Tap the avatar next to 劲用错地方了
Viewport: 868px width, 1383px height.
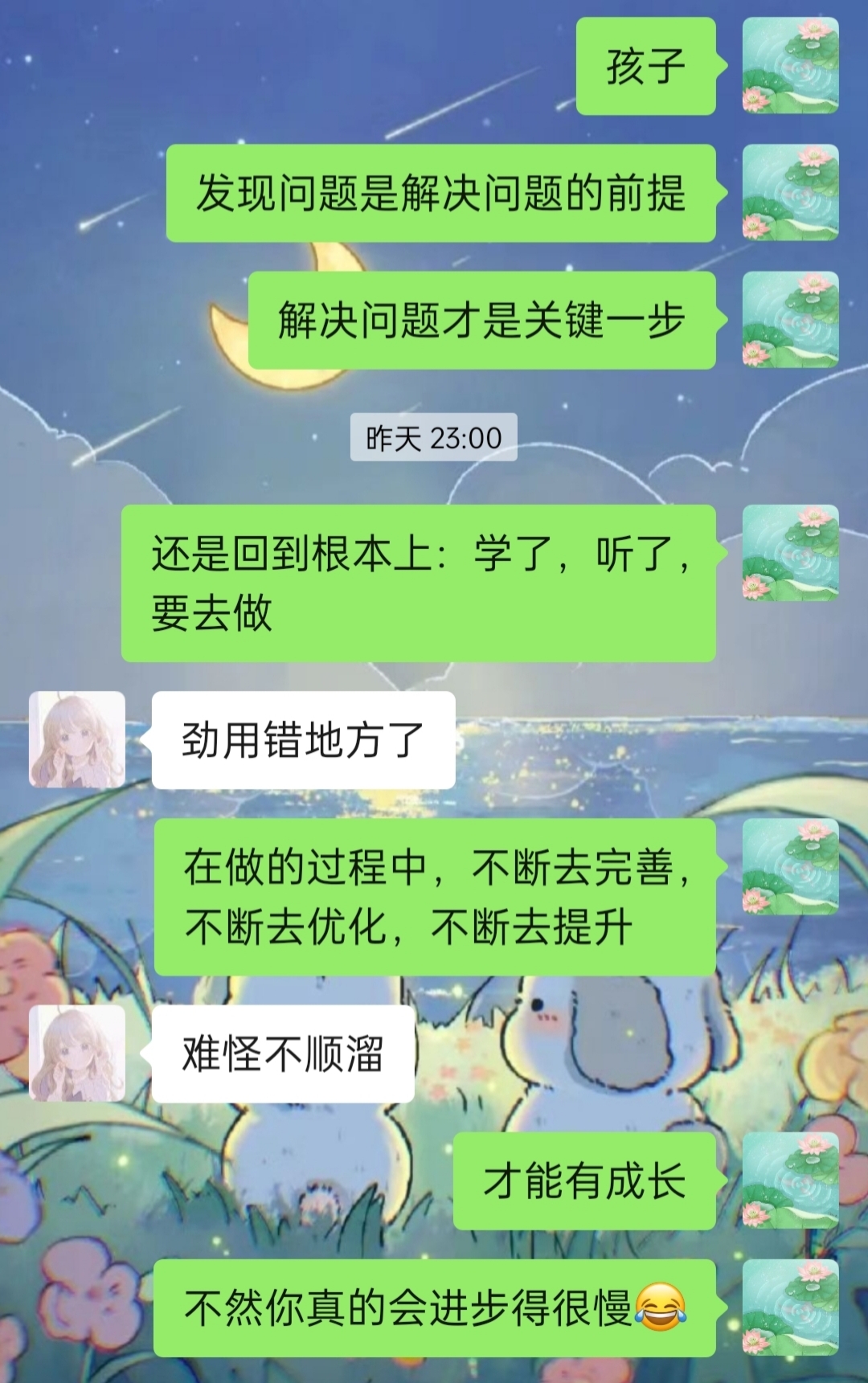point(77,739)
